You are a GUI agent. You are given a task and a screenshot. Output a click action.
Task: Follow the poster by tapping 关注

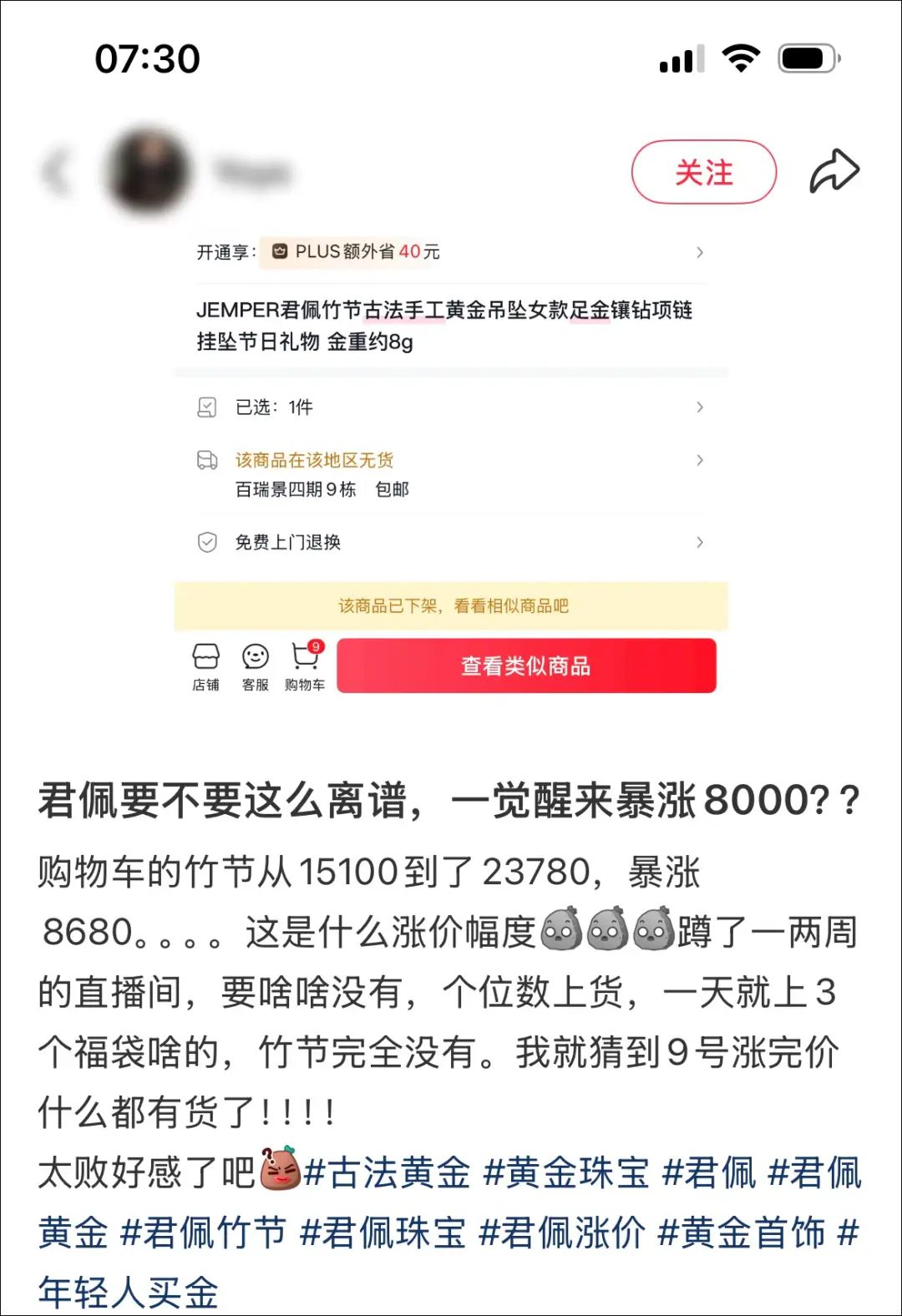click(x=703, y=172)
